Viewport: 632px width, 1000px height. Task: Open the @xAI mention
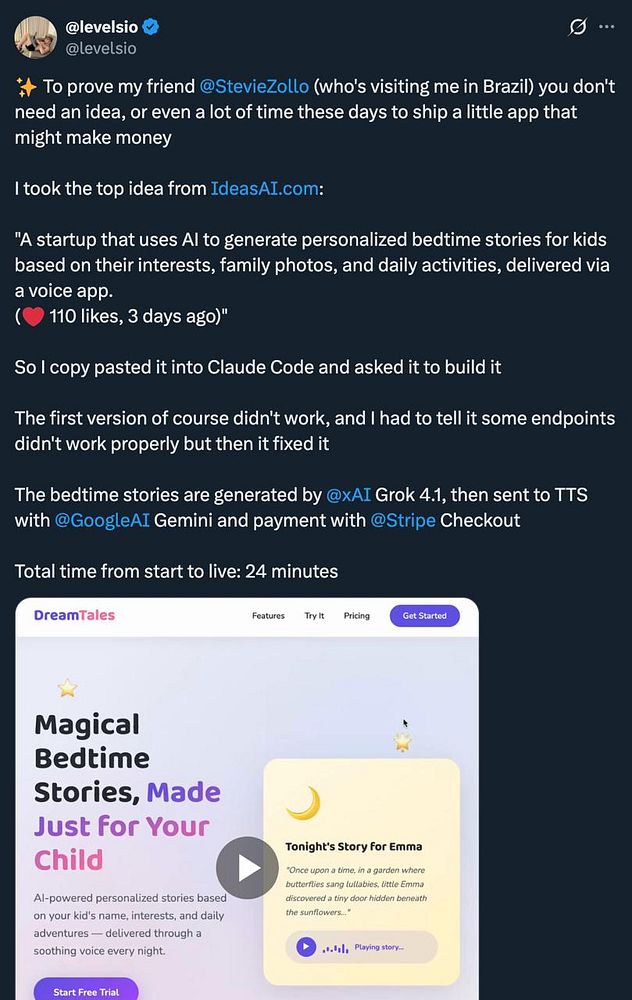coord(350,494)
